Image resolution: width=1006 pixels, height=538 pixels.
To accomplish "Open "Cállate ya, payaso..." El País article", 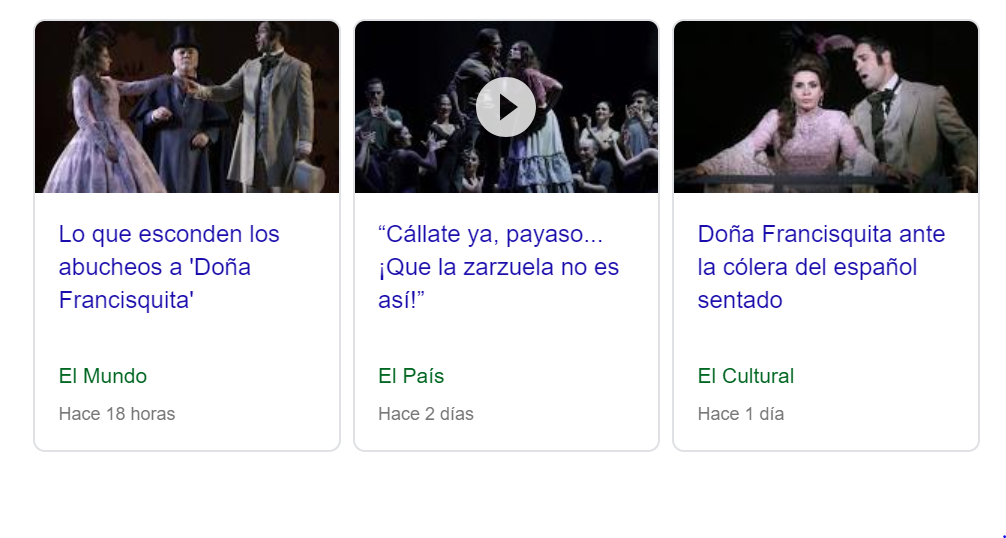I will point(498,267).
